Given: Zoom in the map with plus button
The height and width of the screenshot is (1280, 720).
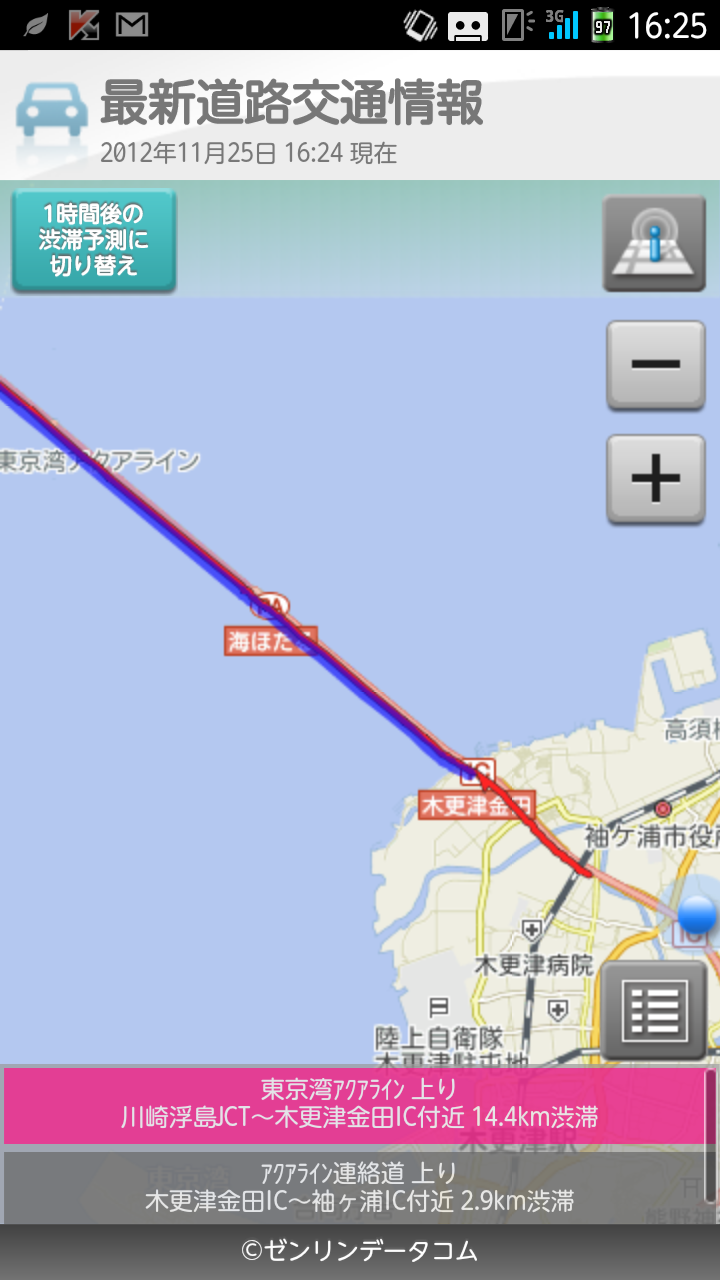Looking at the screenshot, I should tap(656, 480).
